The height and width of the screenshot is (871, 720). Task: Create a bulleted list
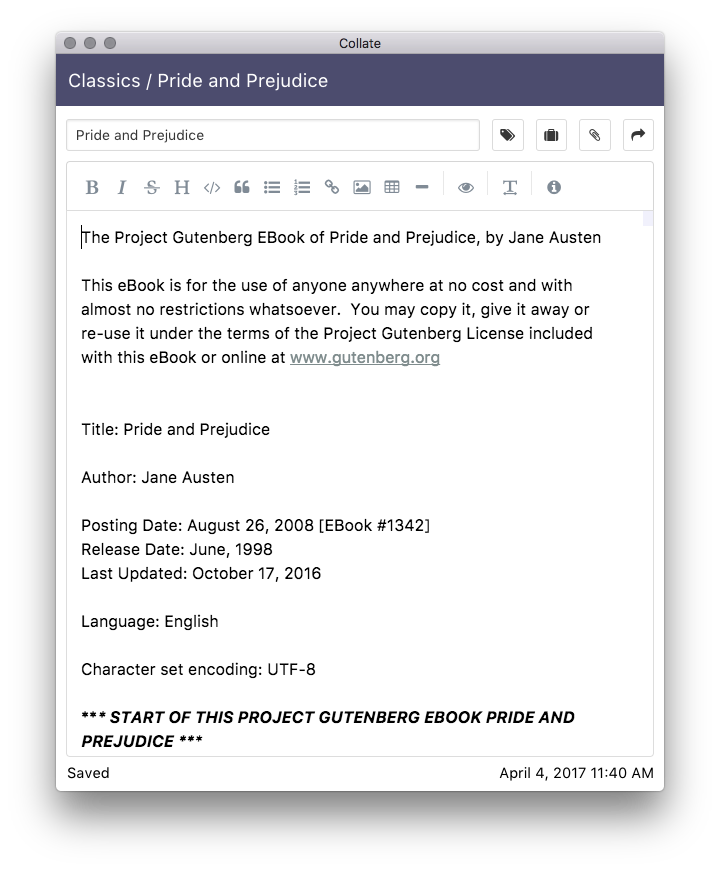(271, 186)
